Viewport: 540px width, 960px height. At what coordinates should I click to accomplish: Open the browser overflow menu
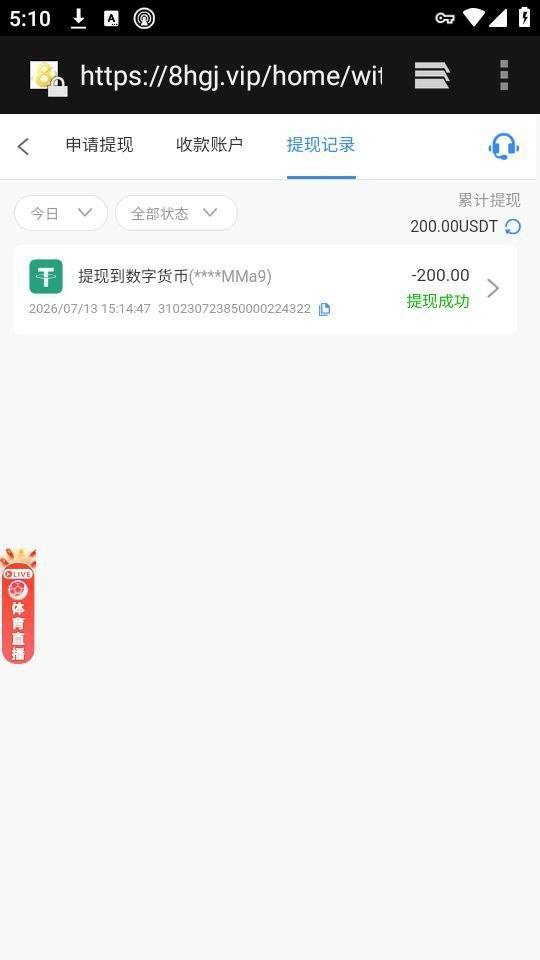pos(504,75)
